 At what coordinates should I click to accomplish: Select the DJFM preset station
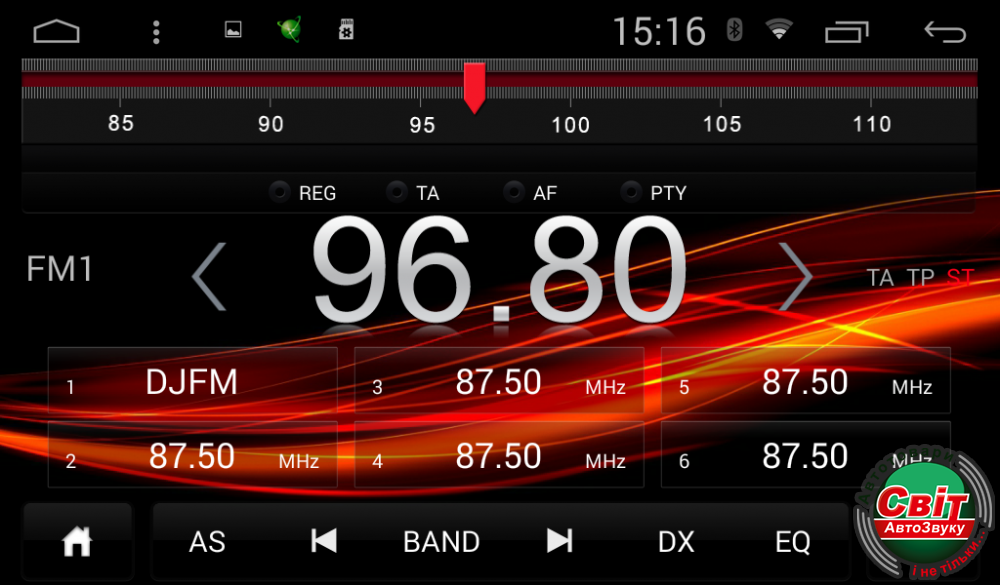(x=192, y=381)
